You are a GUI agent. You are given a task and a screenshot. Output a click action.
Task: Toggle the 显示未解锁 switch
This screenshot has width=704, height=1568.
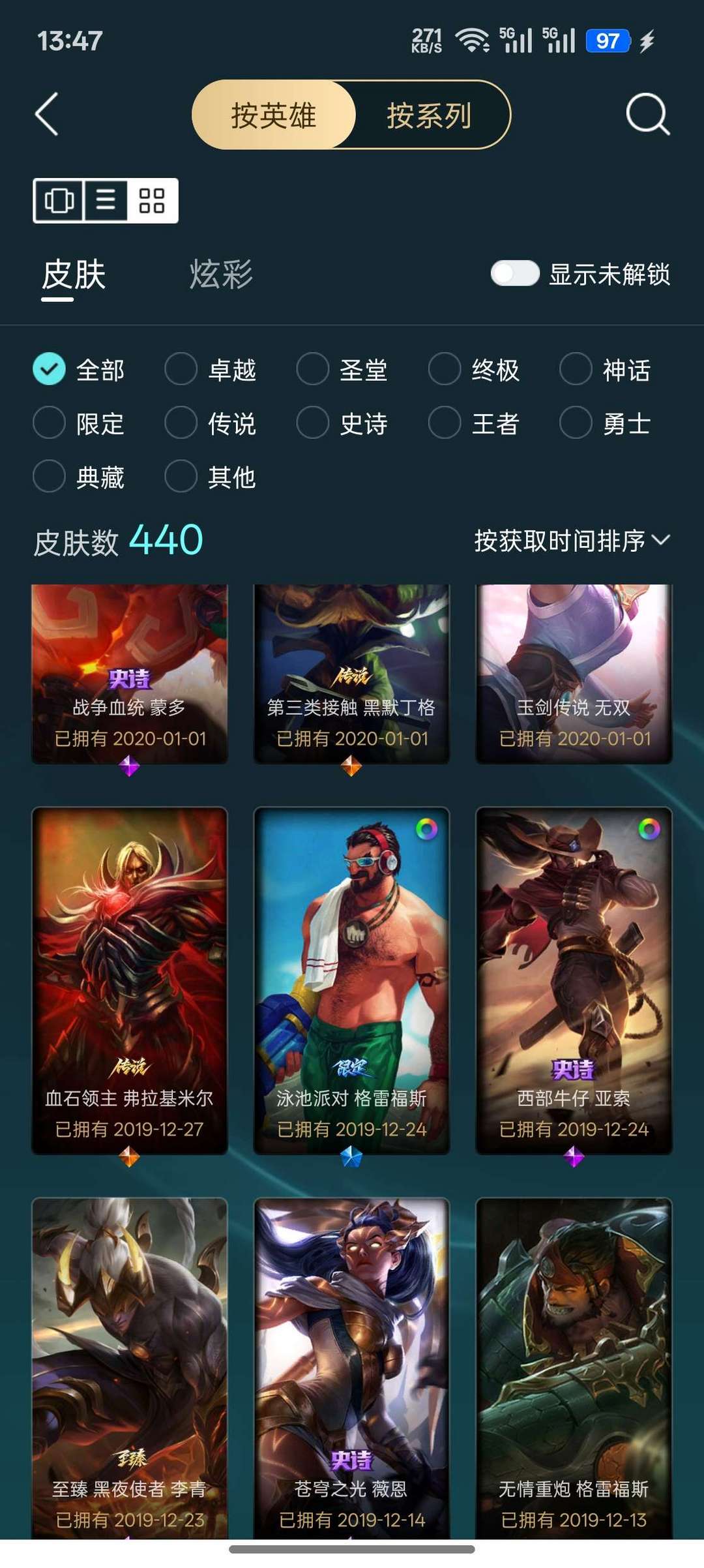(x=515, y=274)
